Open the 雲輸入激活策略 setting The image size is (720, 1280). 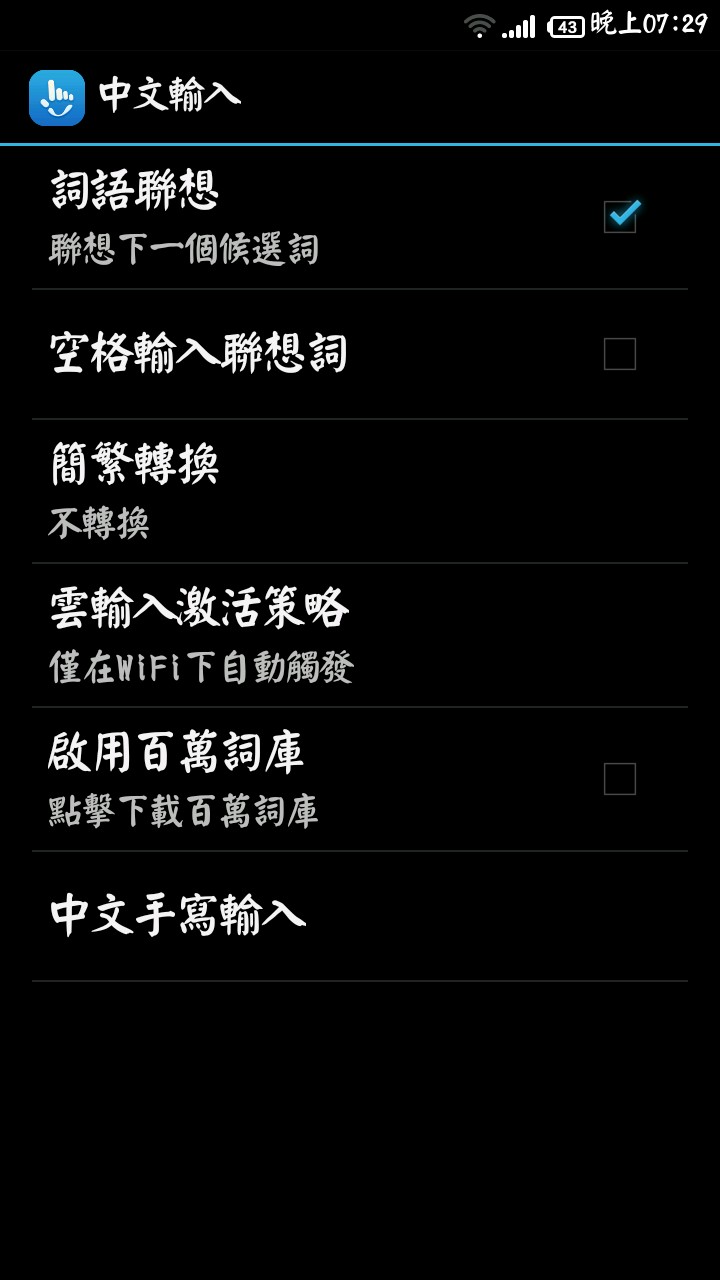tap(360, 635)
